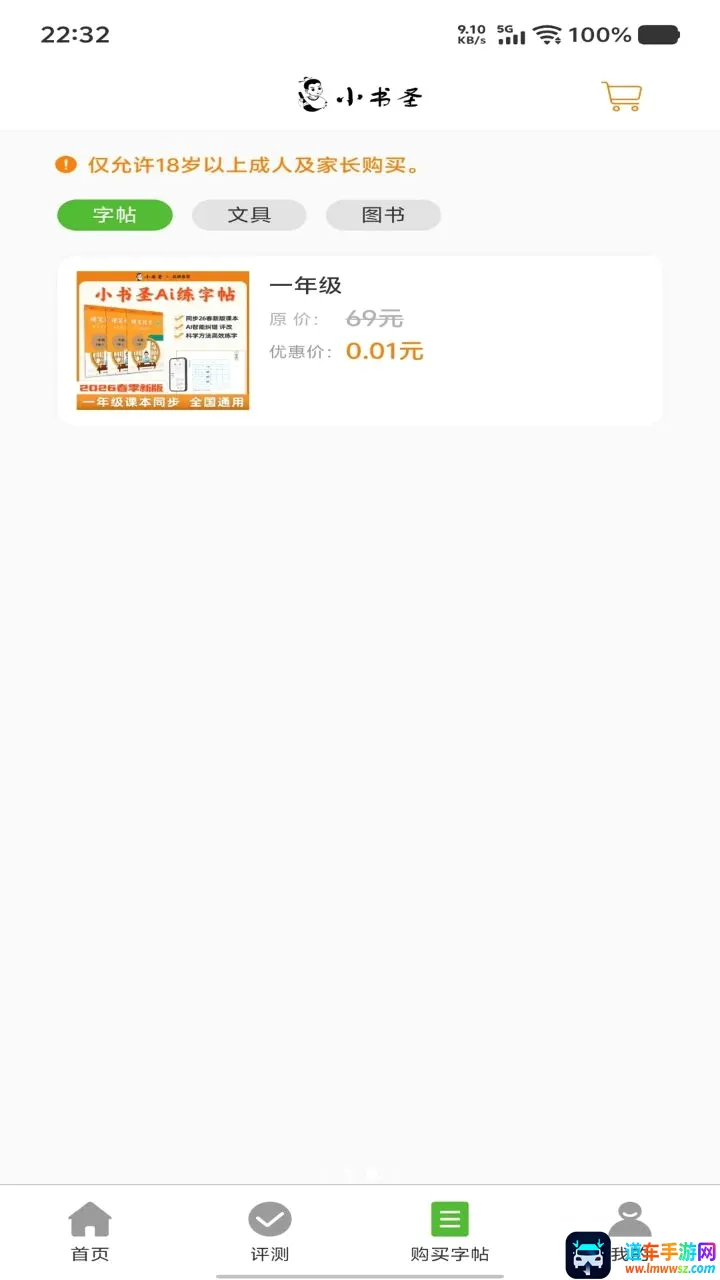Switch to the 图书 category

(383, 215)
